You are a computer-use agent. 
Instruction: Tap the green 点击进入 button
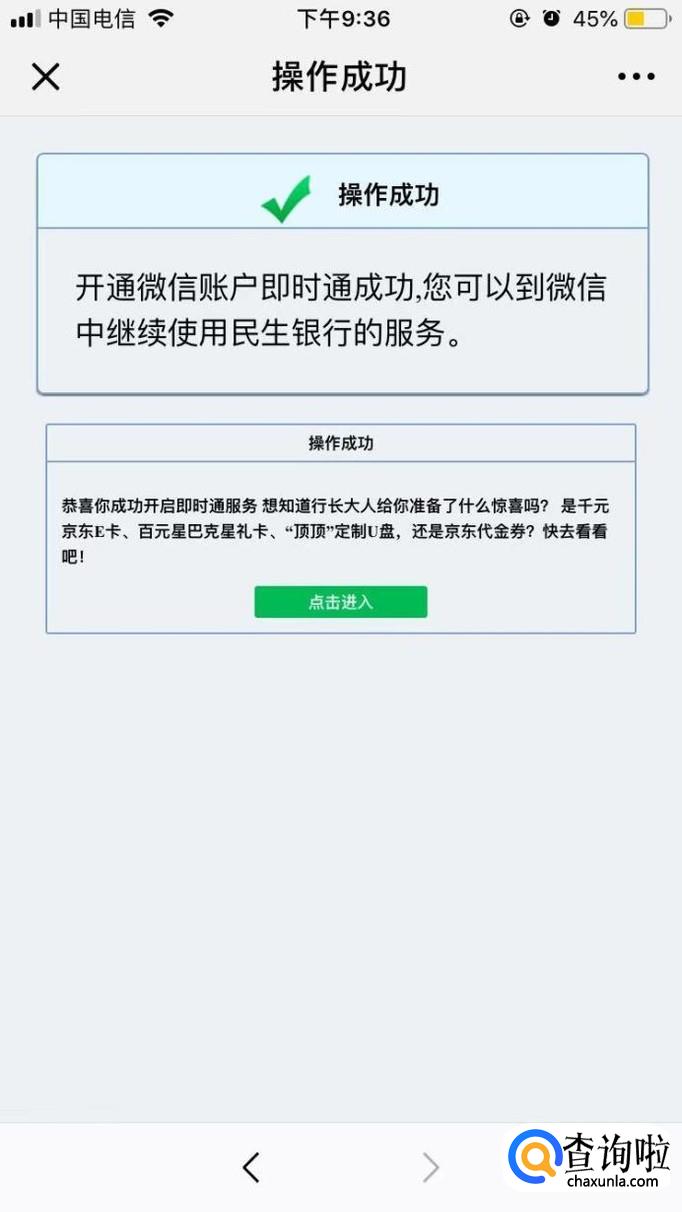[x=340, y=602]
